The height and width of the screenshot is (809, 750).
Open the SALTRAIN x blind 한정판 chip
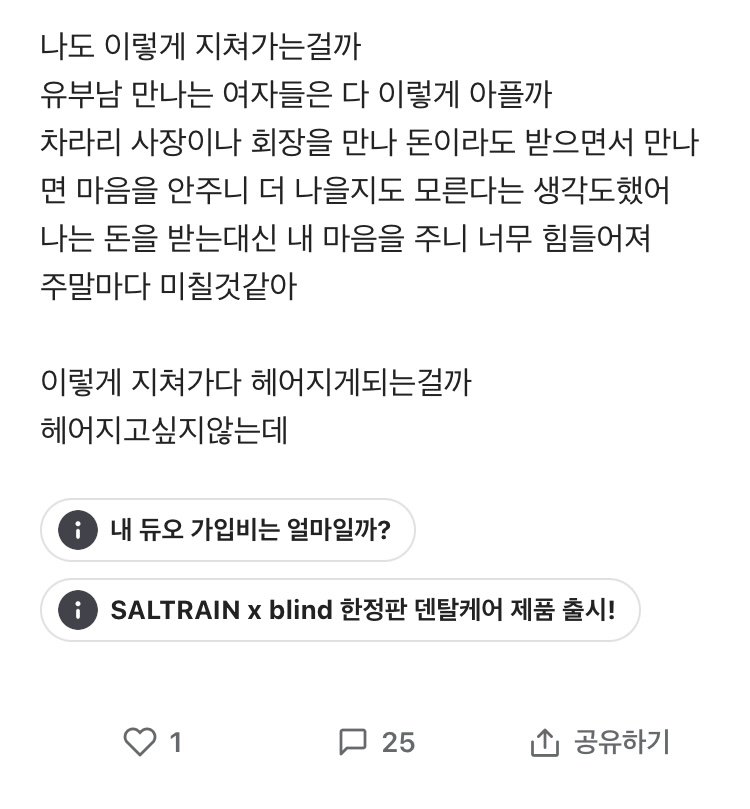coord(340,609)
